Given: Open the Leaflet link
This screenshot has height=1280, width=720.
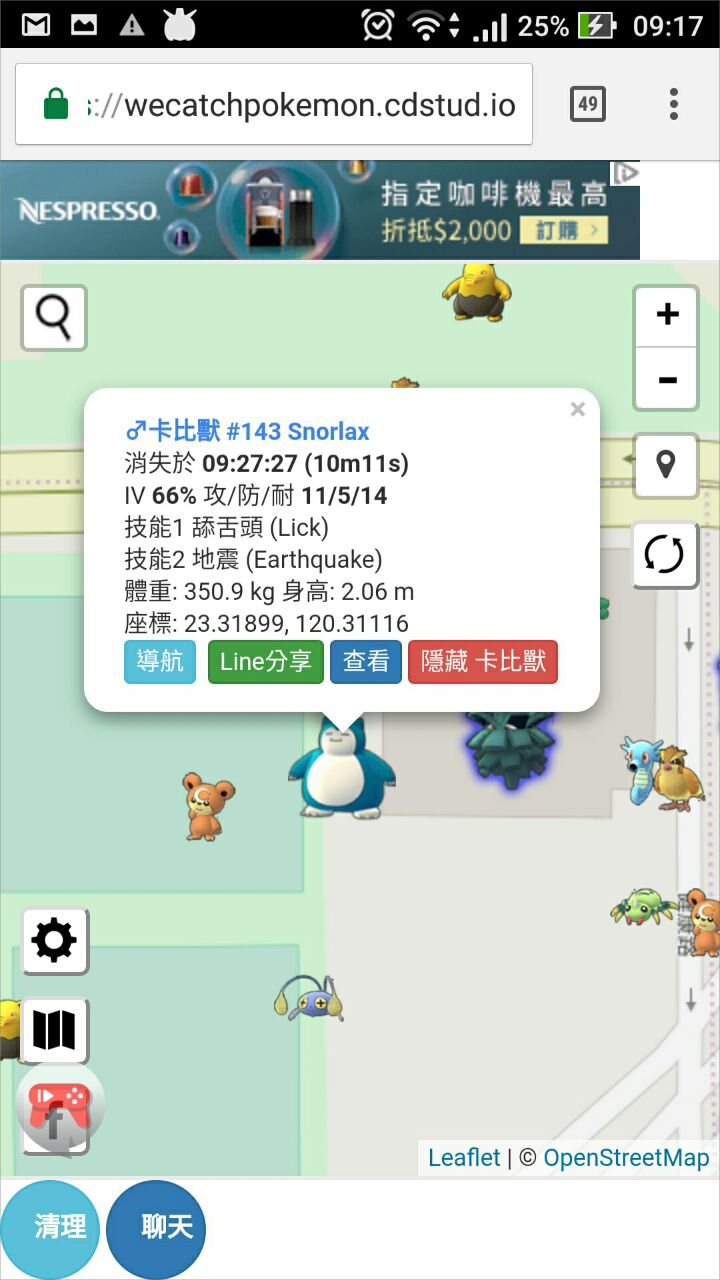Looking at the screenshot, I should click(x=464, y=1158).
